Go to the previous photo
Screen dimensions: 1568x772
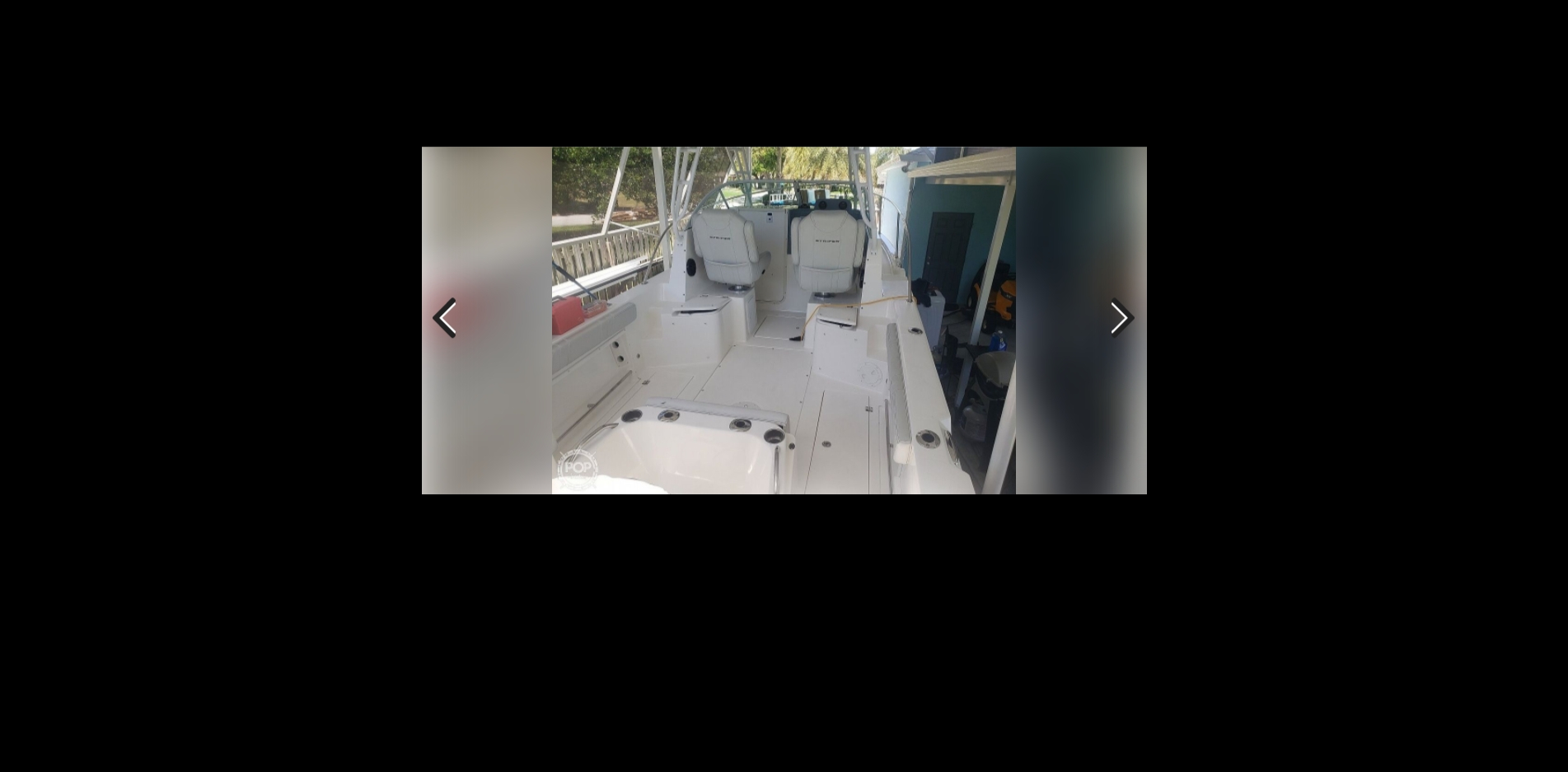(445, 318)
